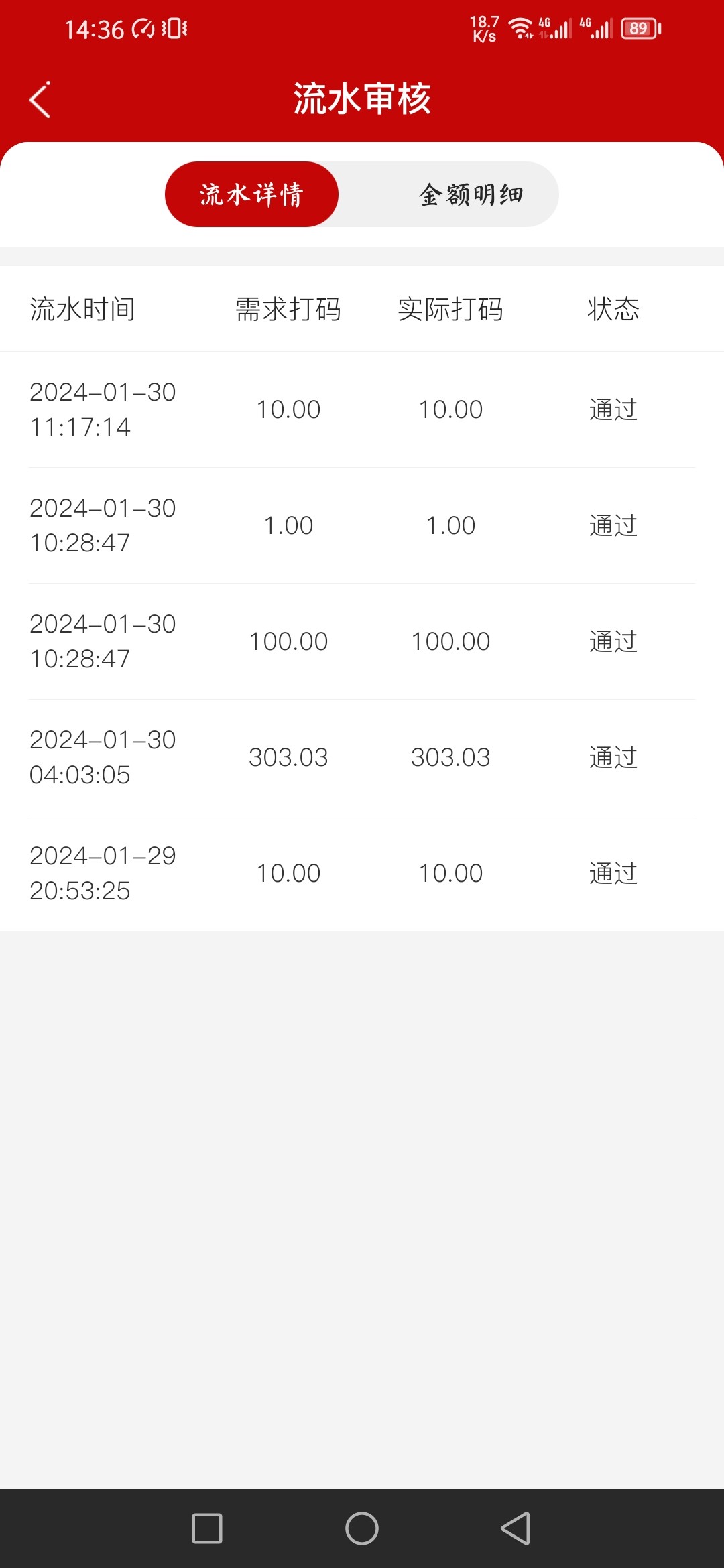The width and height of the screenshot is (724, 1568).
Task: Switch to the 金额明细 tab
Action: pyautogui.click(x=472, y=194)
